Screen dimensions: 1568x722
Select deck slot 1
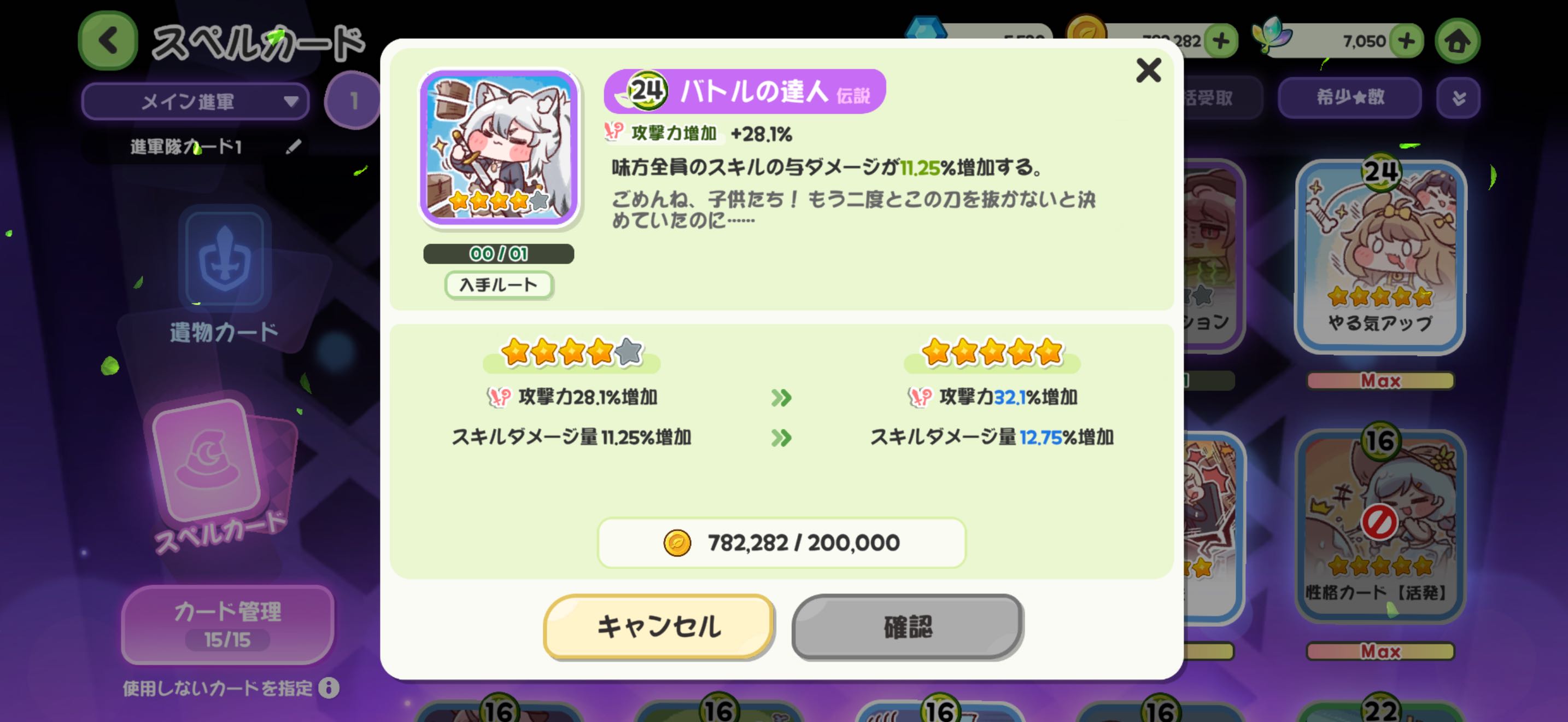pyautogui.click(x=353, y=101)
